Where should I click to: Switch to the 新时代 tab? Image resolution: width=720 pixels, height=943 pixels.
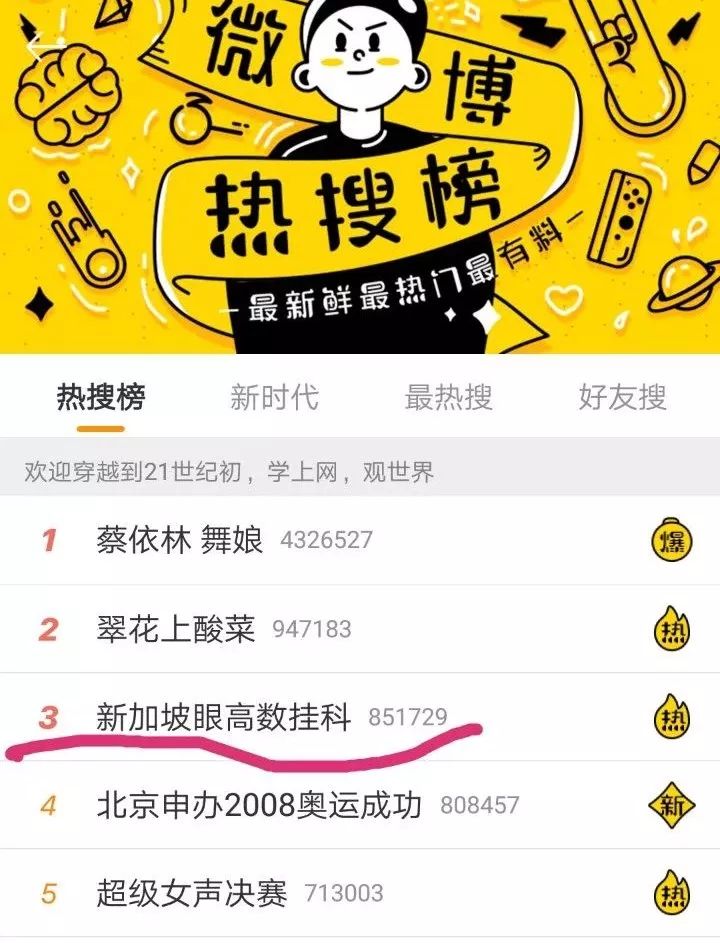(x=274, y=397)
